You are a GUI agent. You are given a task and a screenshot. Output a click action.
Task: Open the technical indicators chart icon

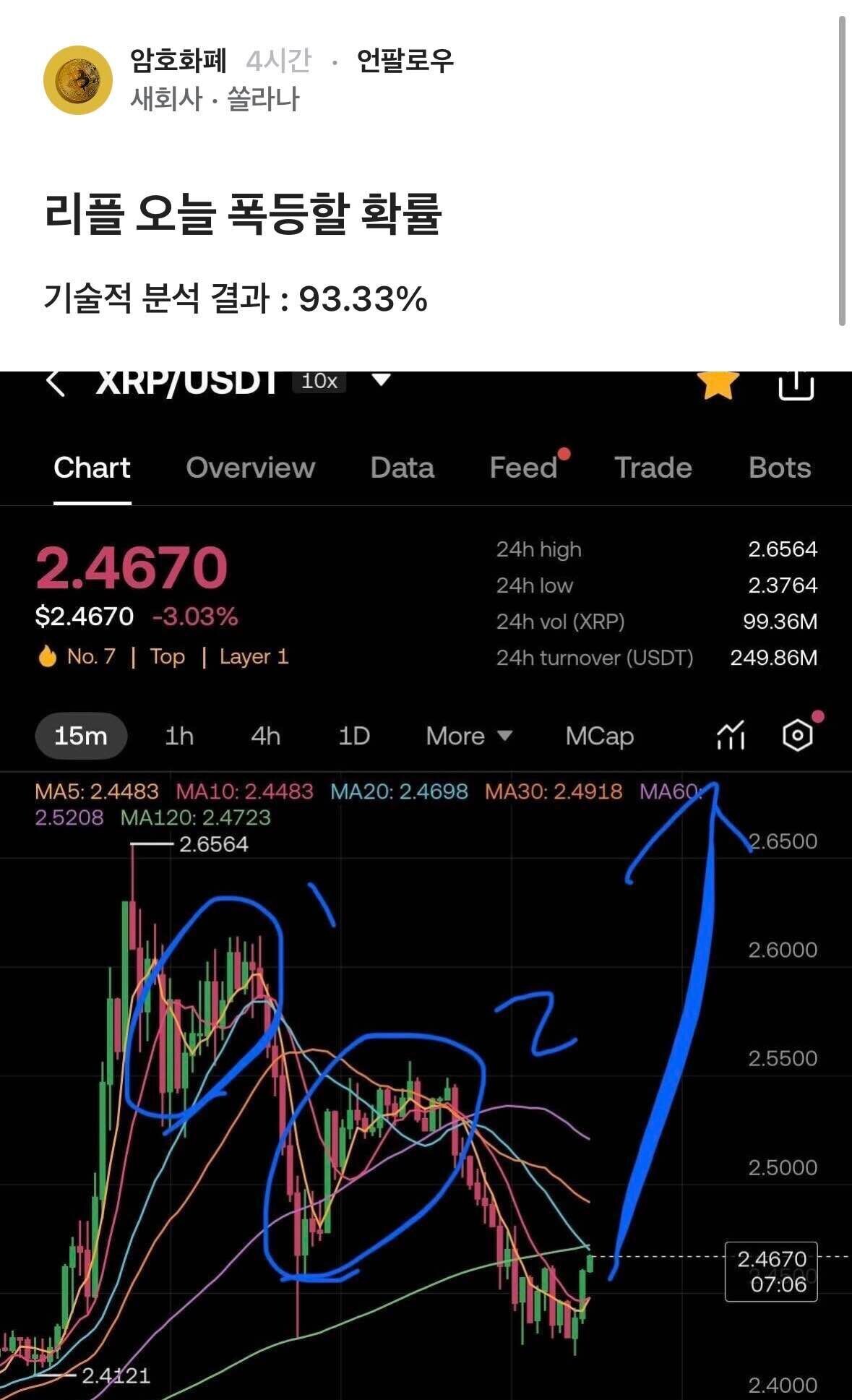point(729,735)
